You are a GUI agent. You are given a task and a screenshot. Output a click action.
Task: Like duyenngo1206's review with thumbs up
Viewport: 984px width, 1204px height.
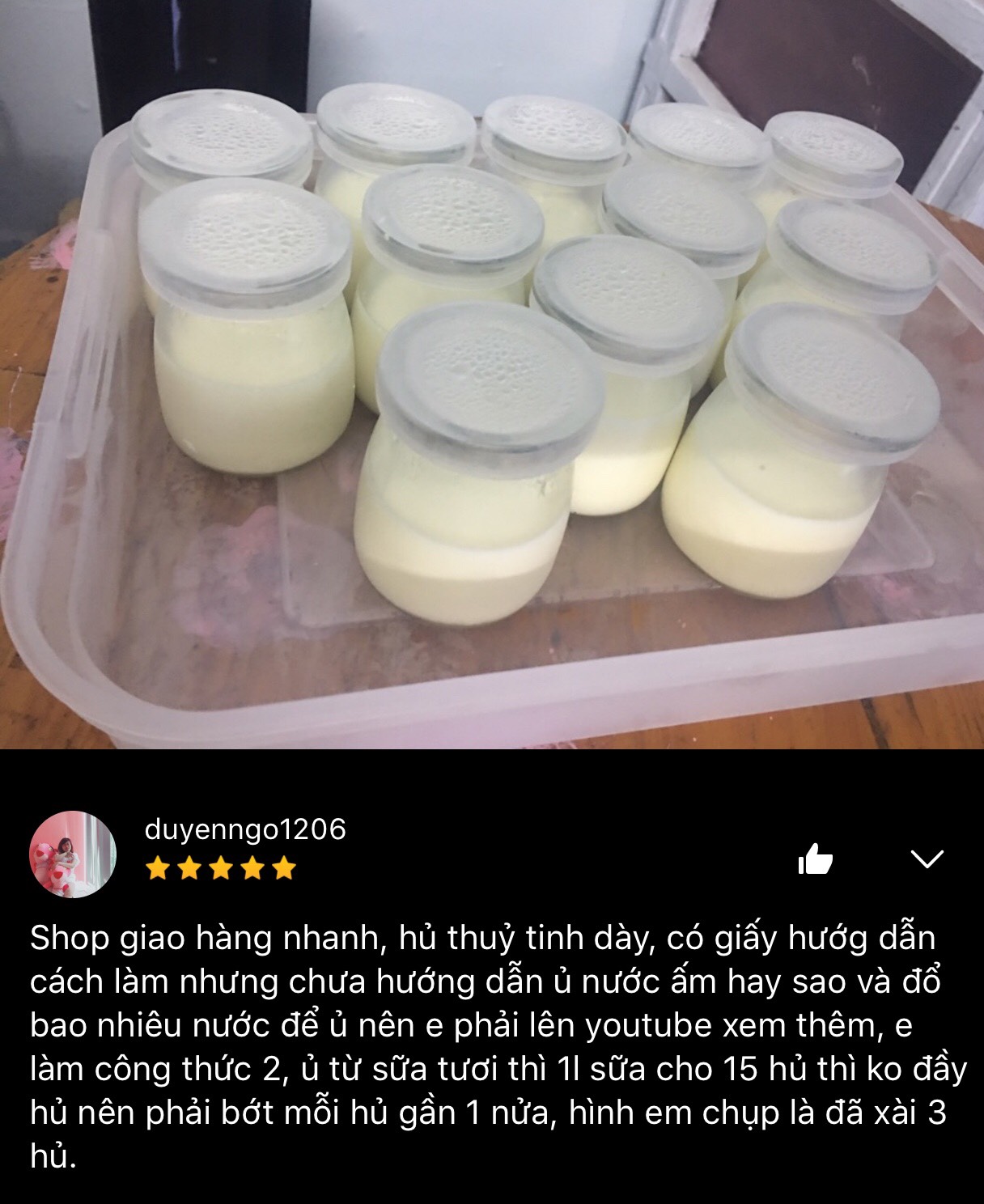(815, 859)
